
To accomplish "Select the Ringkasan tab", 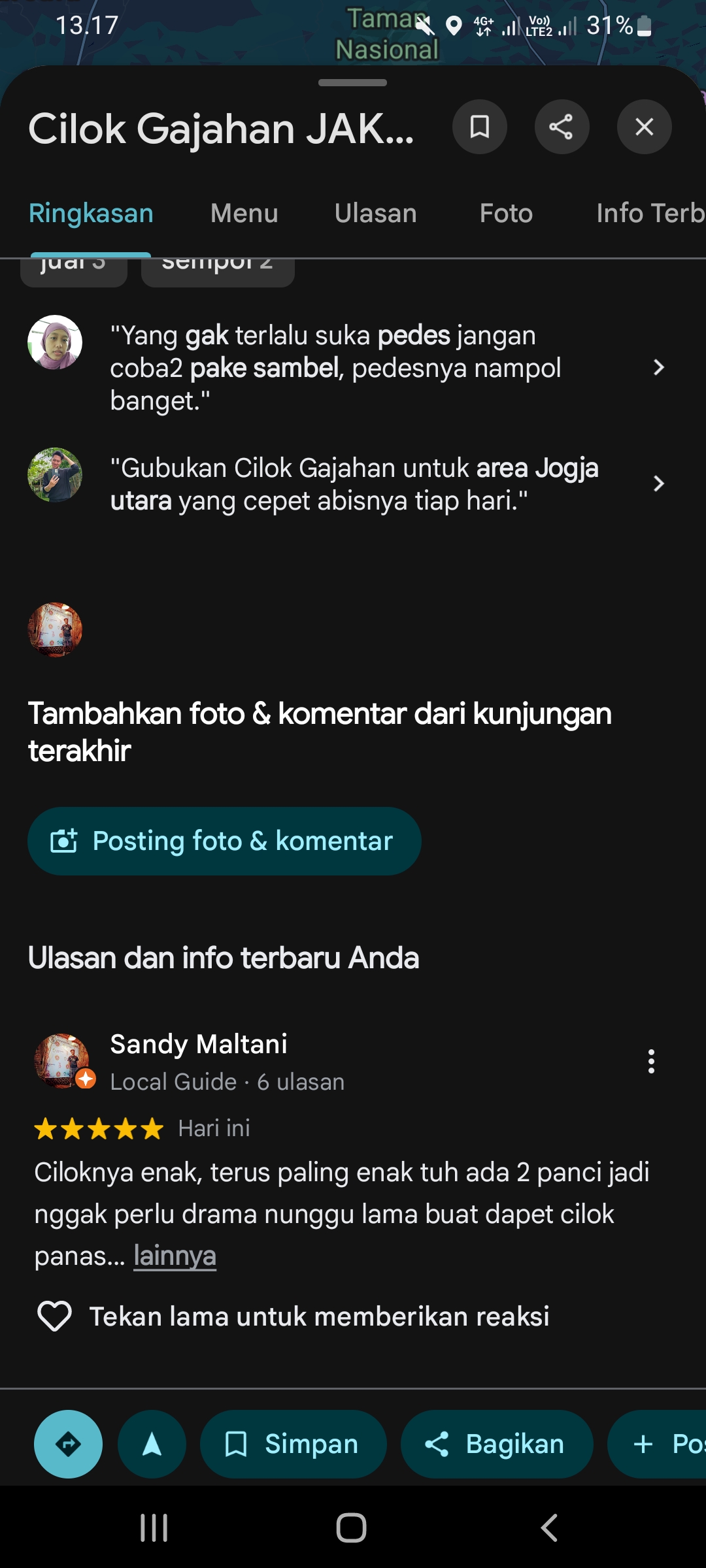I will [91, 214].
